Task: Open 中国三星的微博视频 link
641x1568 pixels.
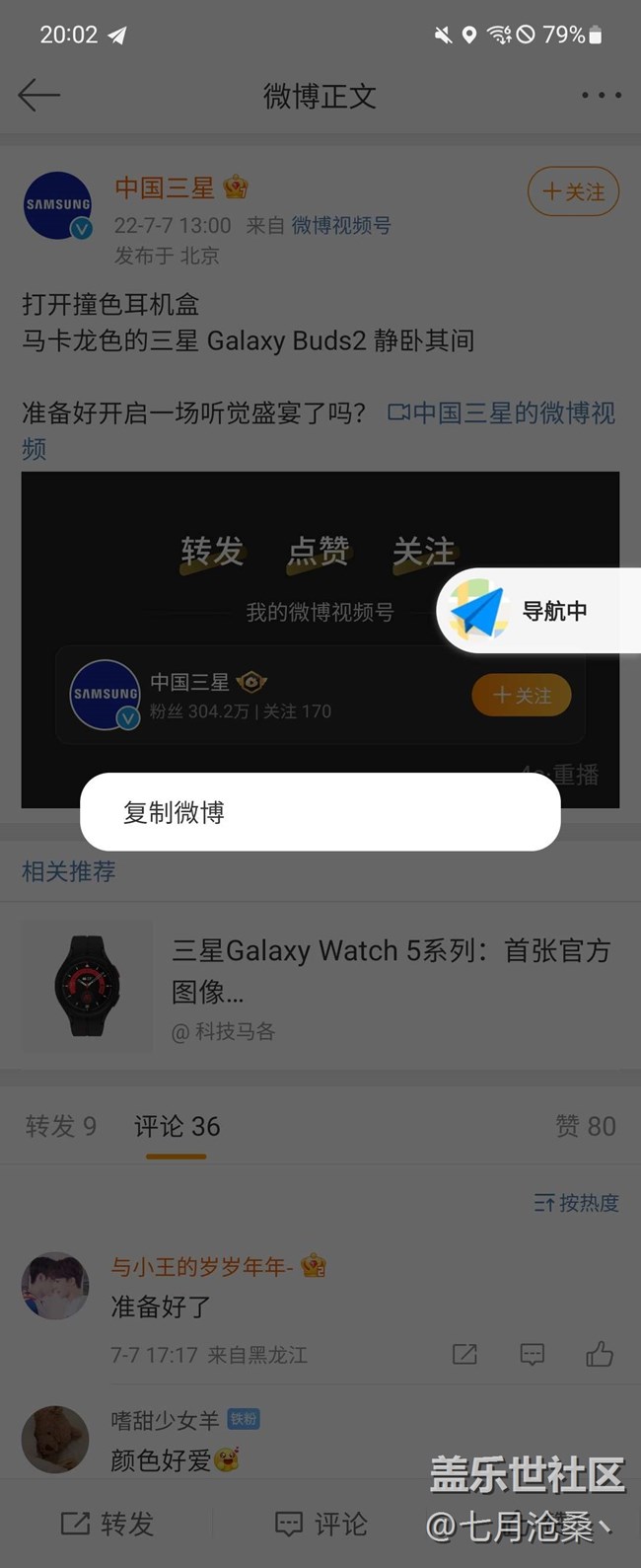Action: (501, 413)
